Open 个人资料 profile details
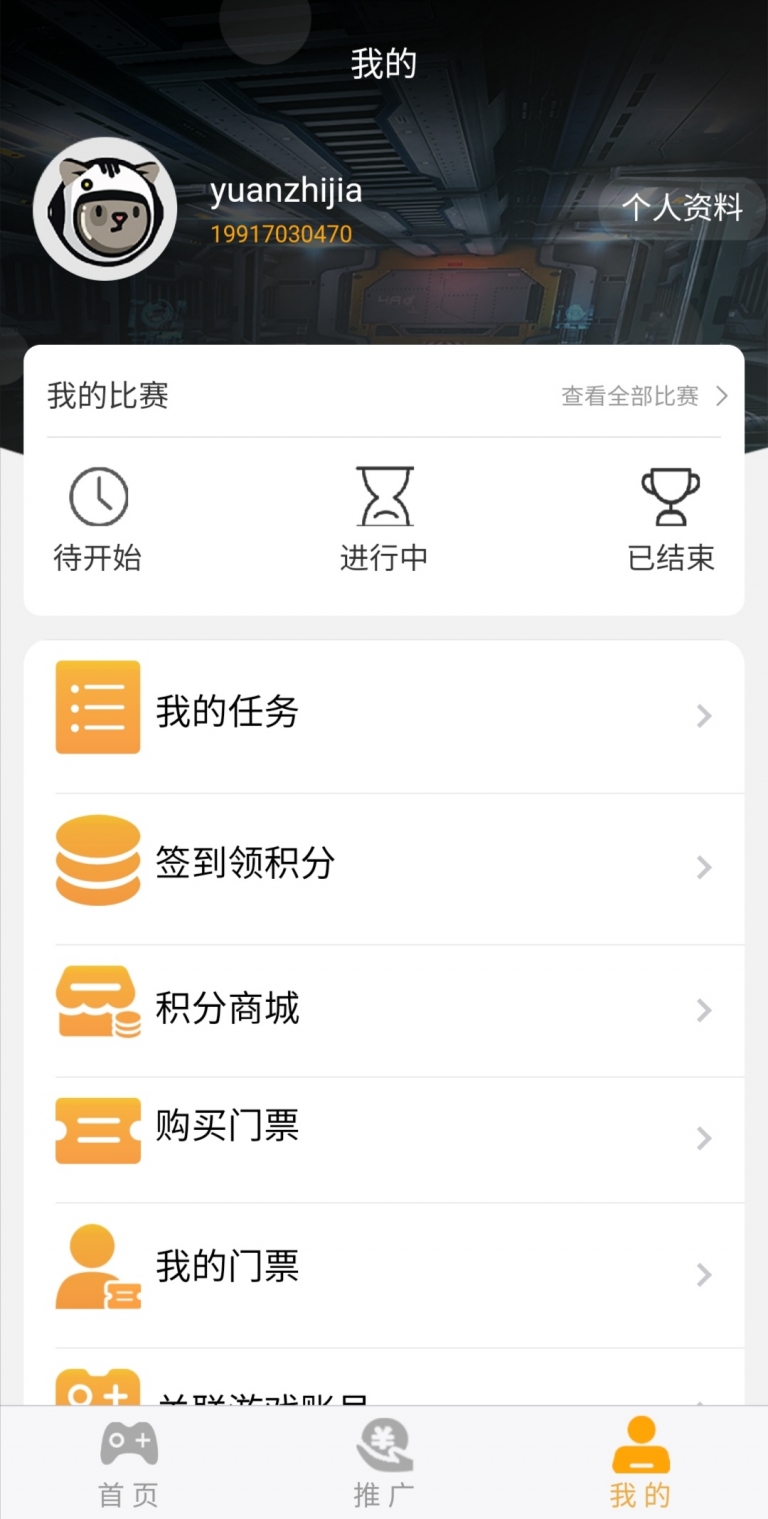 pyautogui.click(x=682, y=208)
